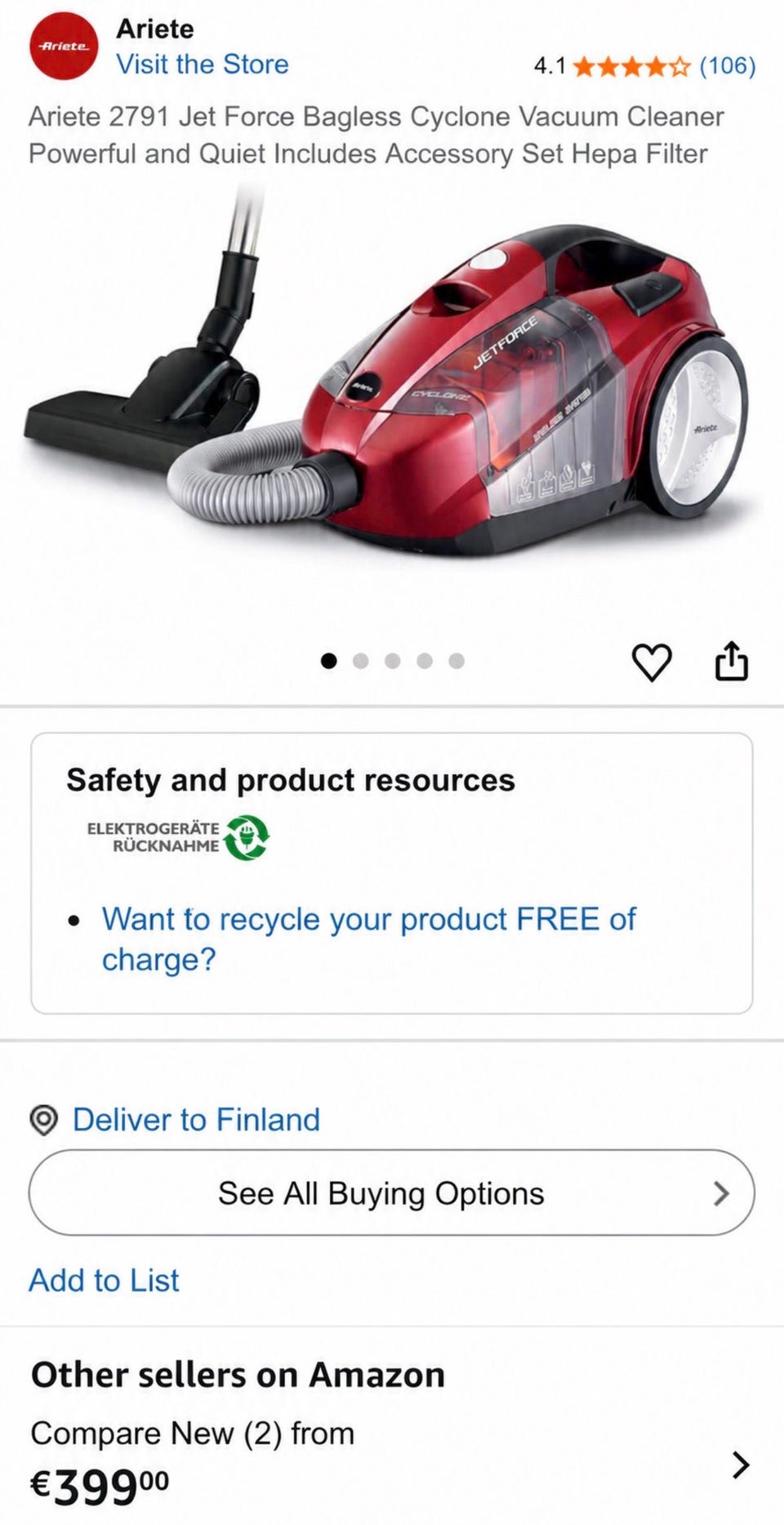
Task: Add product to wishlist with heart icon
Action: (x=652, y=662)
